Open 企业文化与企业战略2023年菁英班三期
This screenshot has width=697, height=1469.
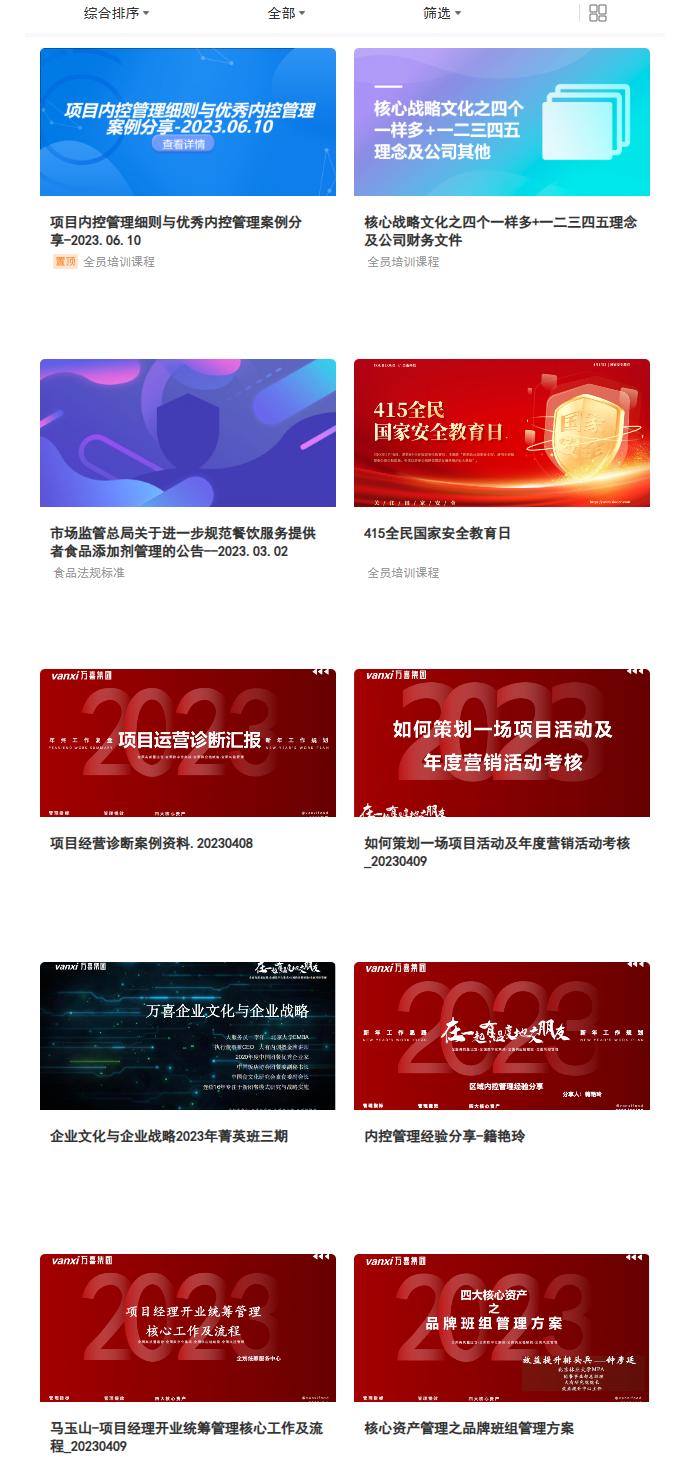188,1036
